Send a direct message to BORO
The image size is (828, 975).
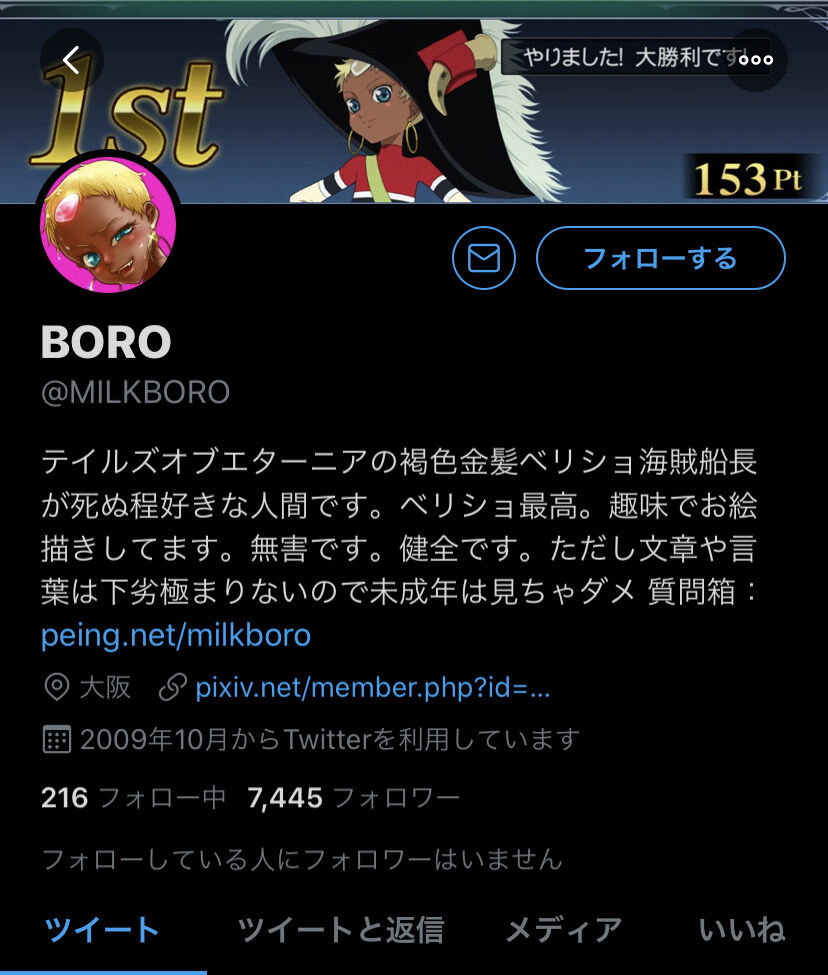coord(484,259)
